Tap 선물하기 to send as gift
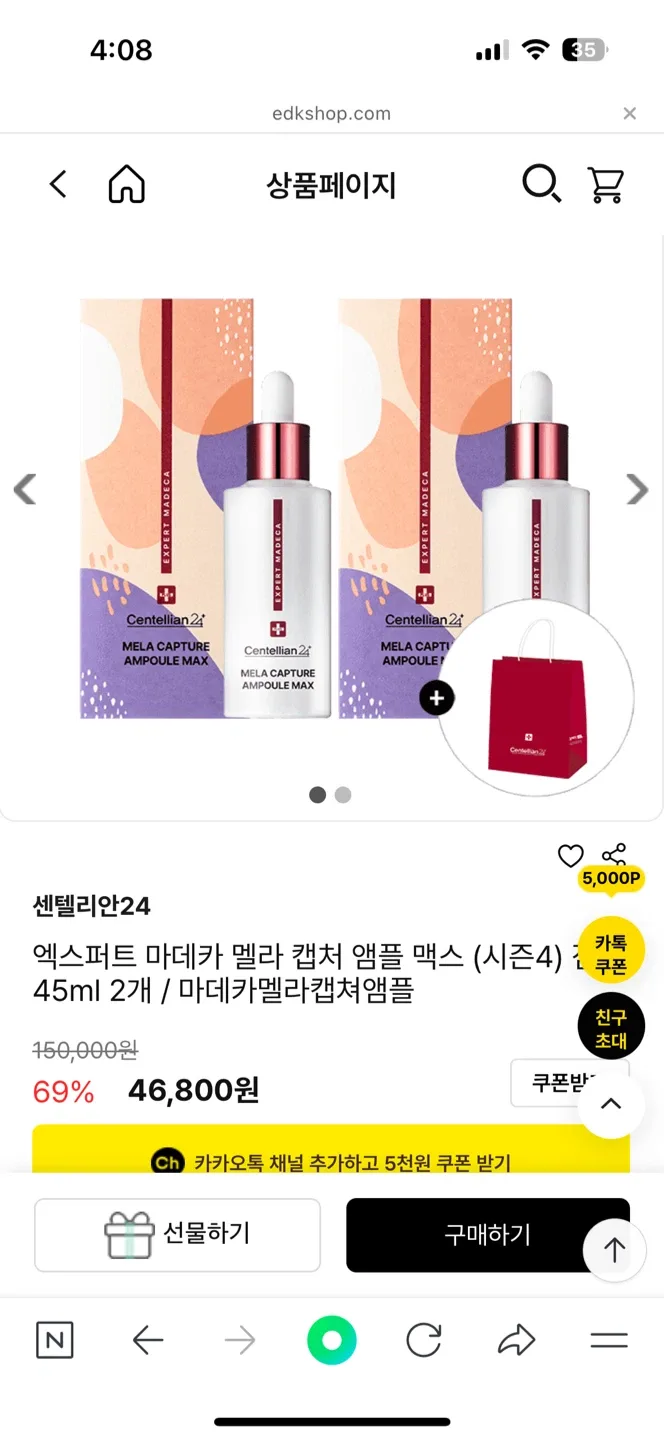 178,1234
